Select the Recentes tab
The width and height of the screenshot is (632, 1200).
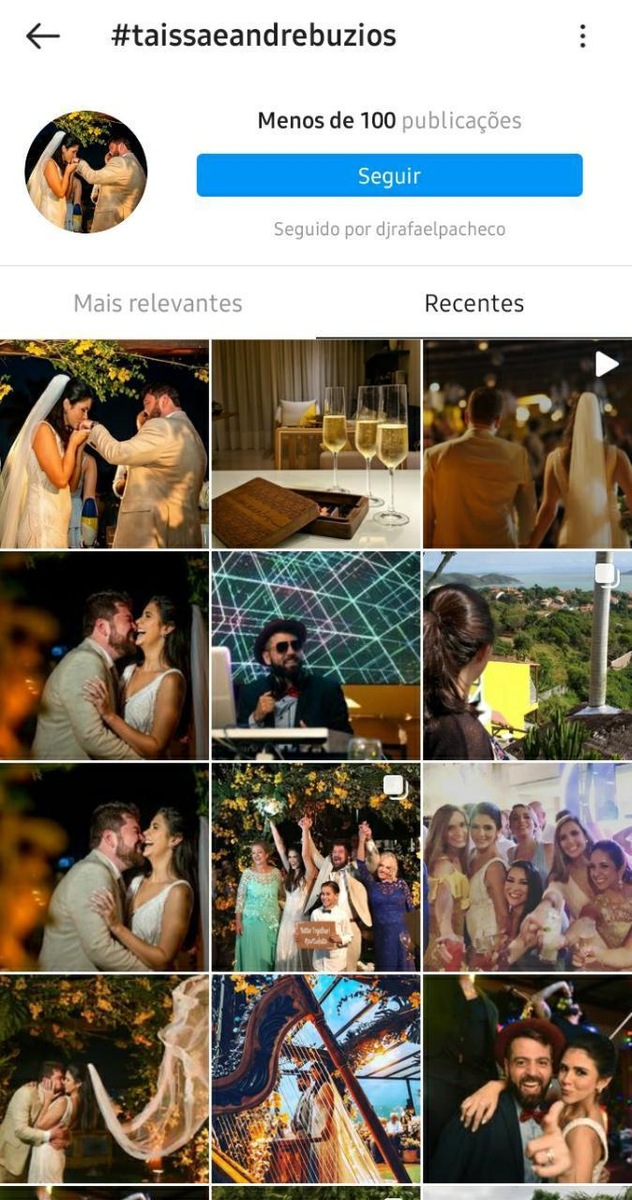pyautogui.click(x=474, y=303)
